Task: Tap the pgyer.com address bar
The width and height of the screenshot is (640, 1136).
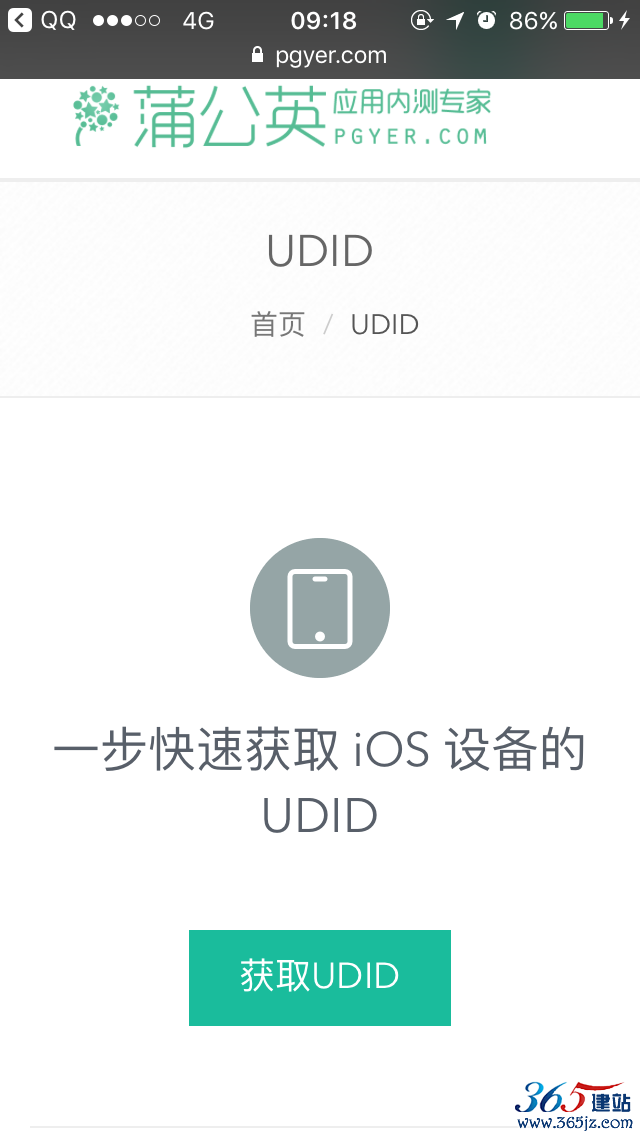Action: [319, 55]
